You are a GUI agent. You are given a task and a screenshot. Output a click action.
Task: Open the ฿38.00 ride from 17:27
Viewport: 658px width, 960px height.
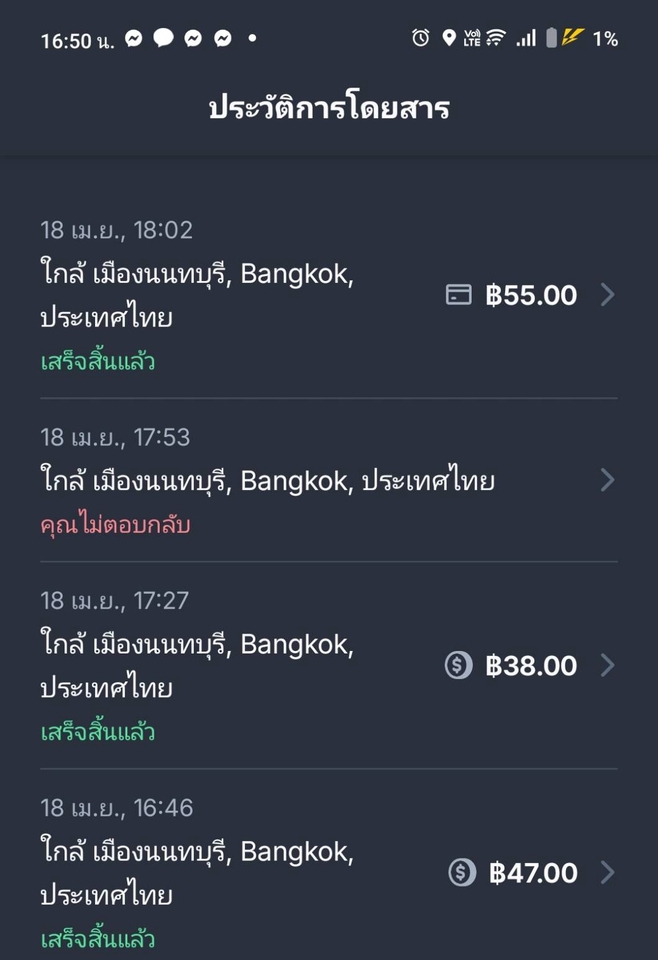click(x=328, y=665)
